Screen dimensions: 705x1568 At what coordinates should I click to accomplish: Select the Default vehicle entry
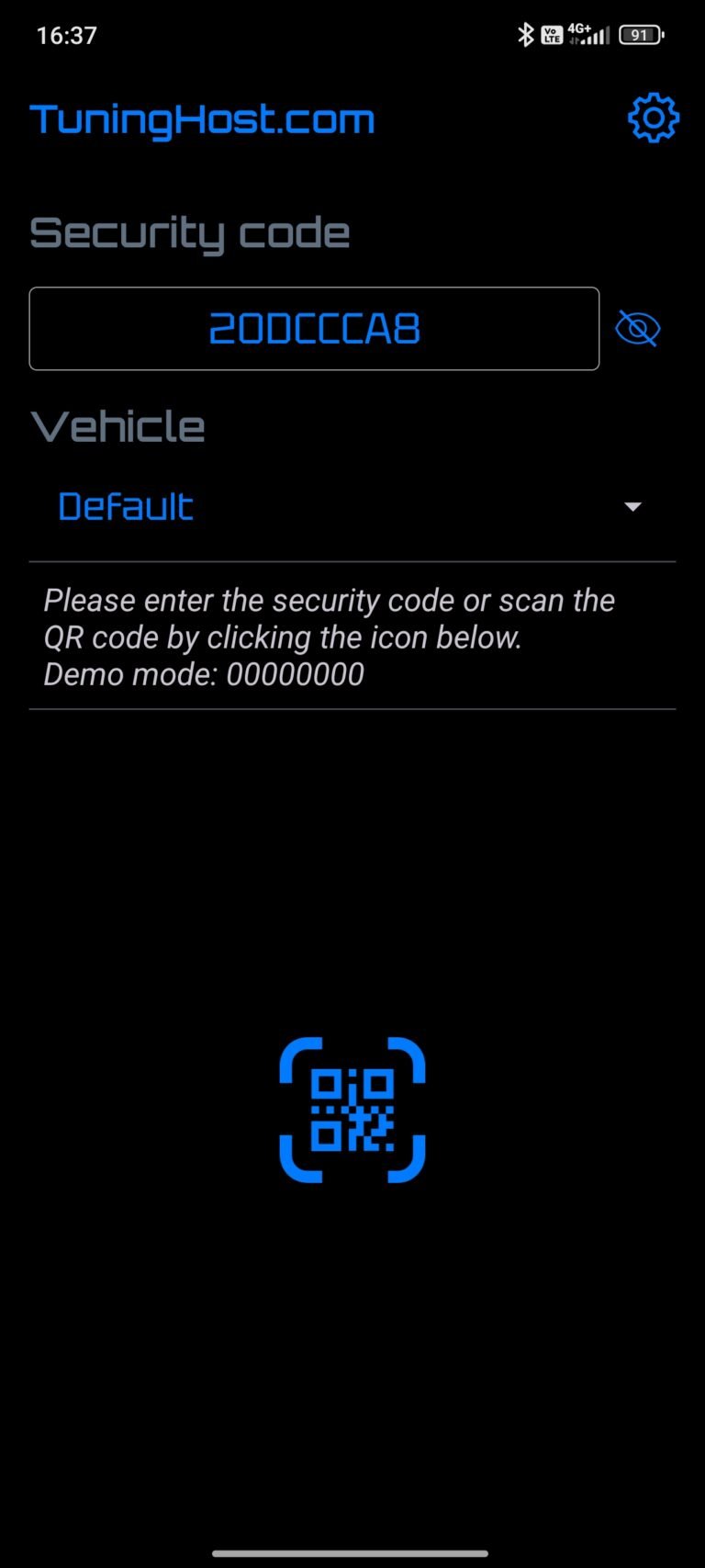coord(125,506)
